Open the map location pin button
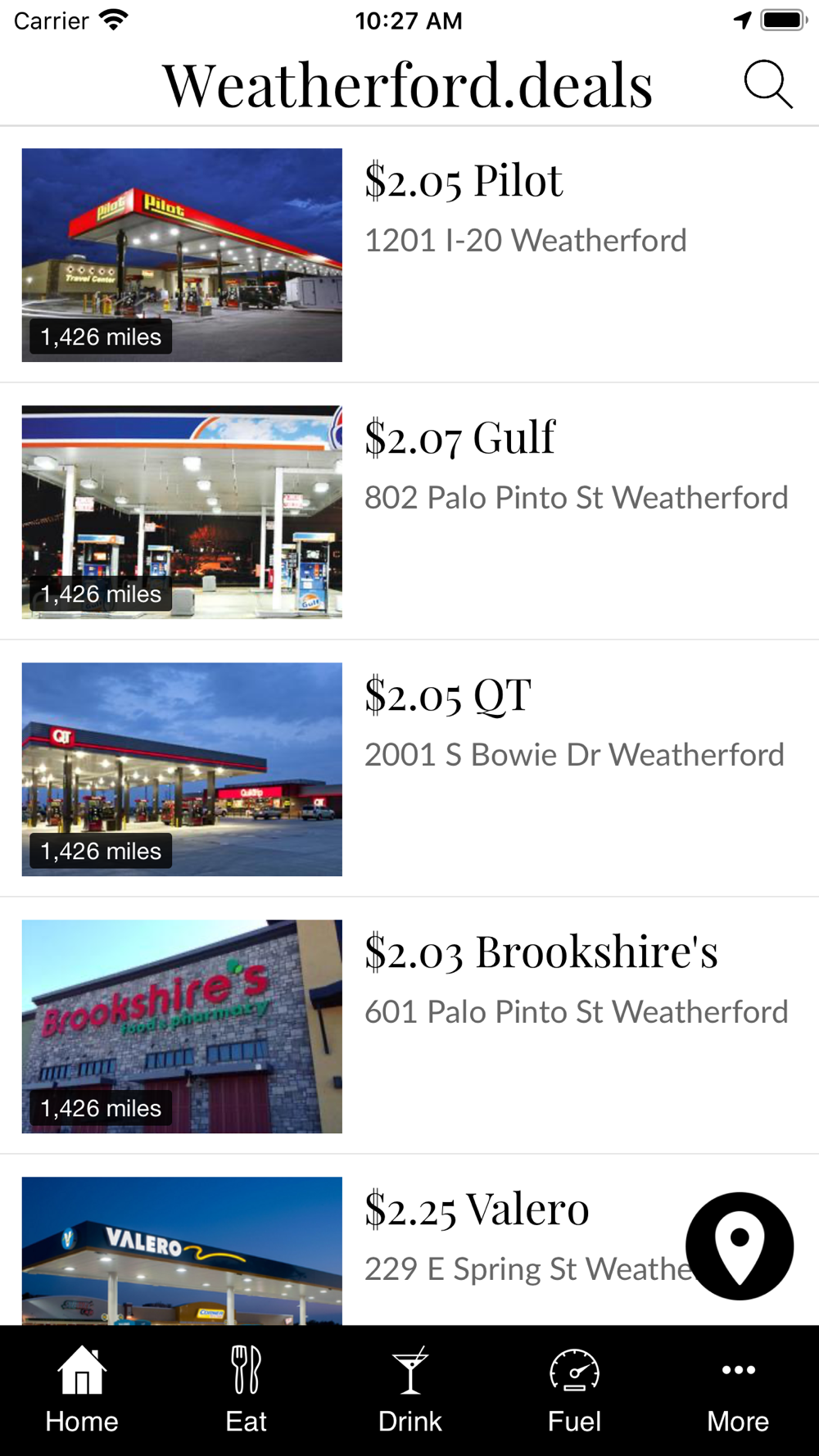819x1456 pixels. pos(739,1246)
